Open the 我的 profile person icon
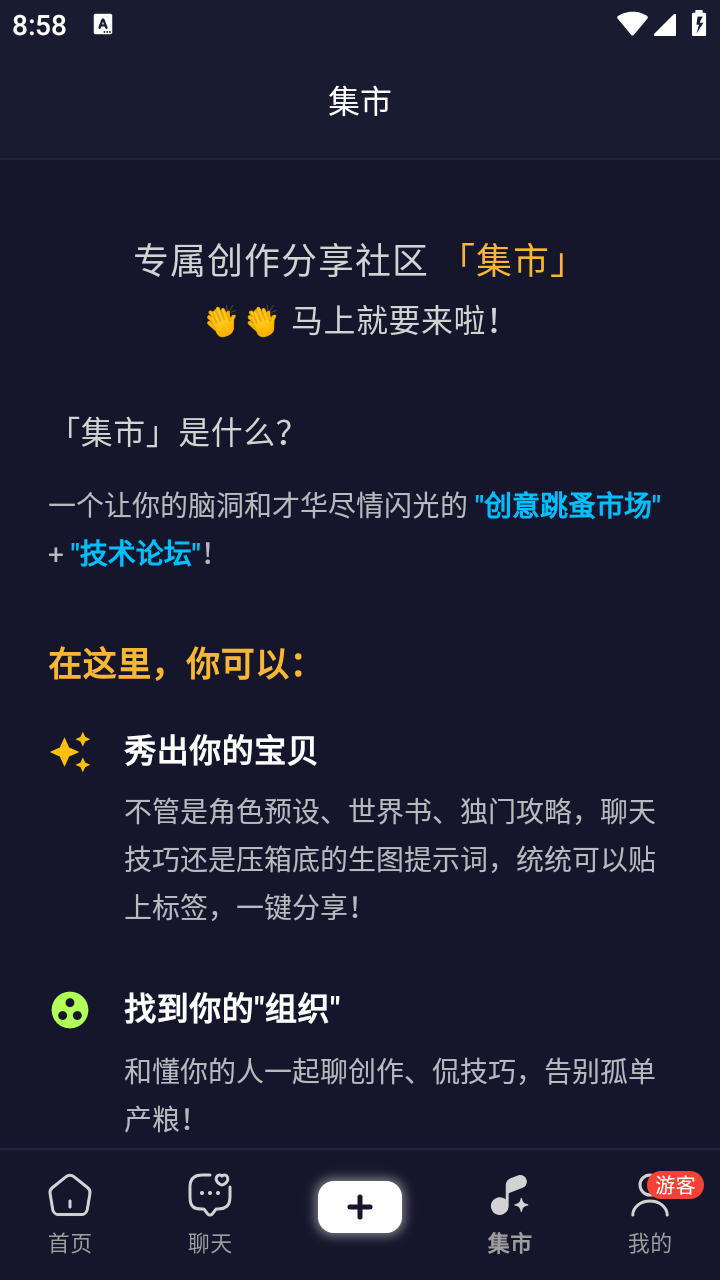 (x=650, y=1197)
